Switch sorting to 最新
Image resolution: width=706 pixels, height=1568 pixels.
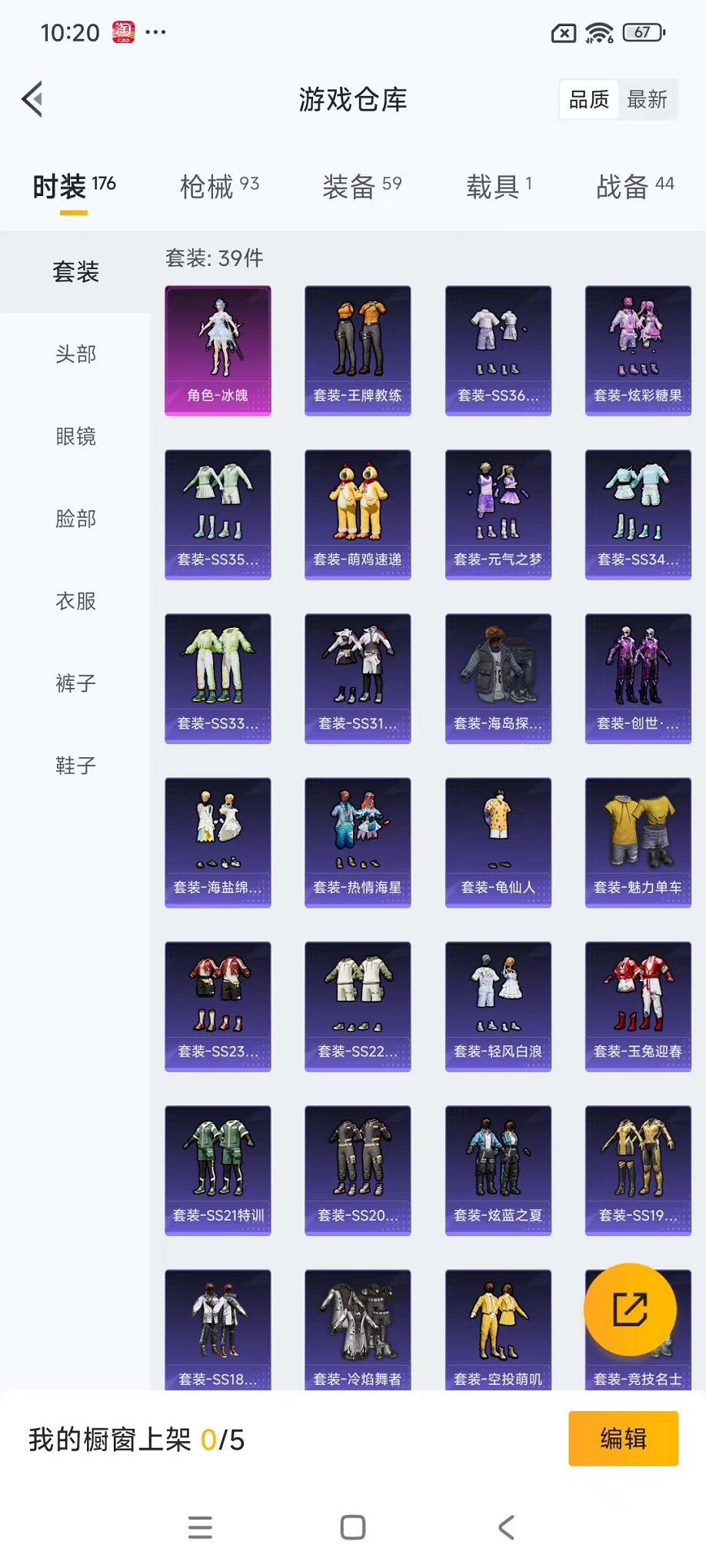(648, 98)
